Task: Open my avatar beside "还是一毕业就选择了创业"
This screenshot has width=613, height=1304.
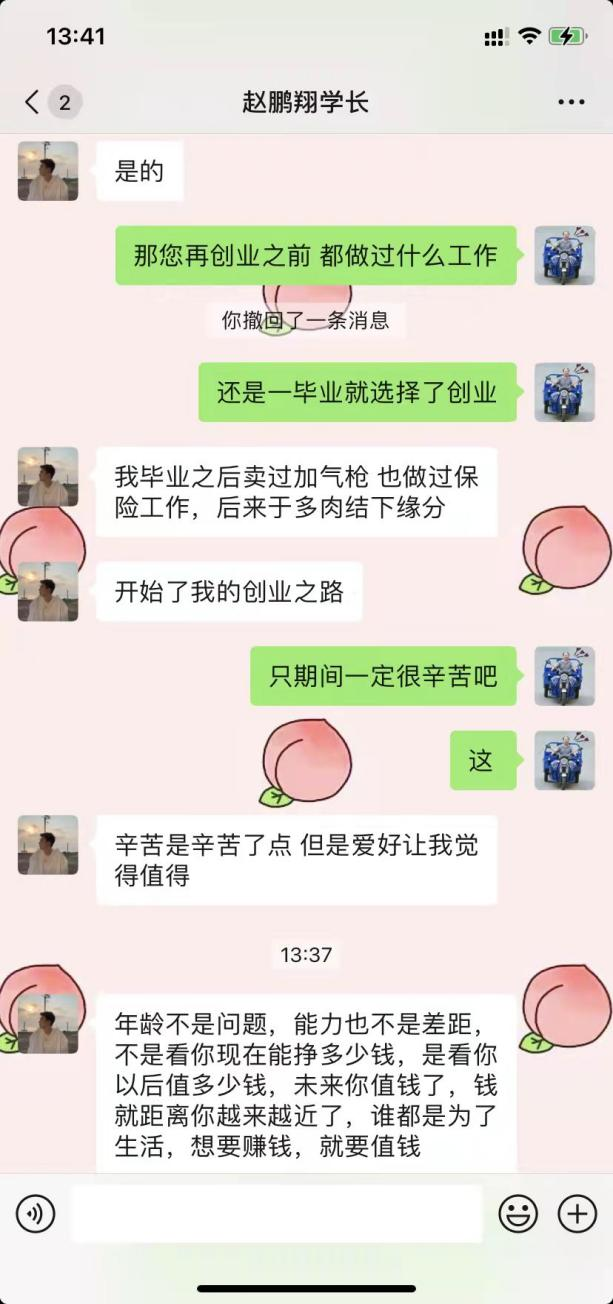Action: pos(564,392)
